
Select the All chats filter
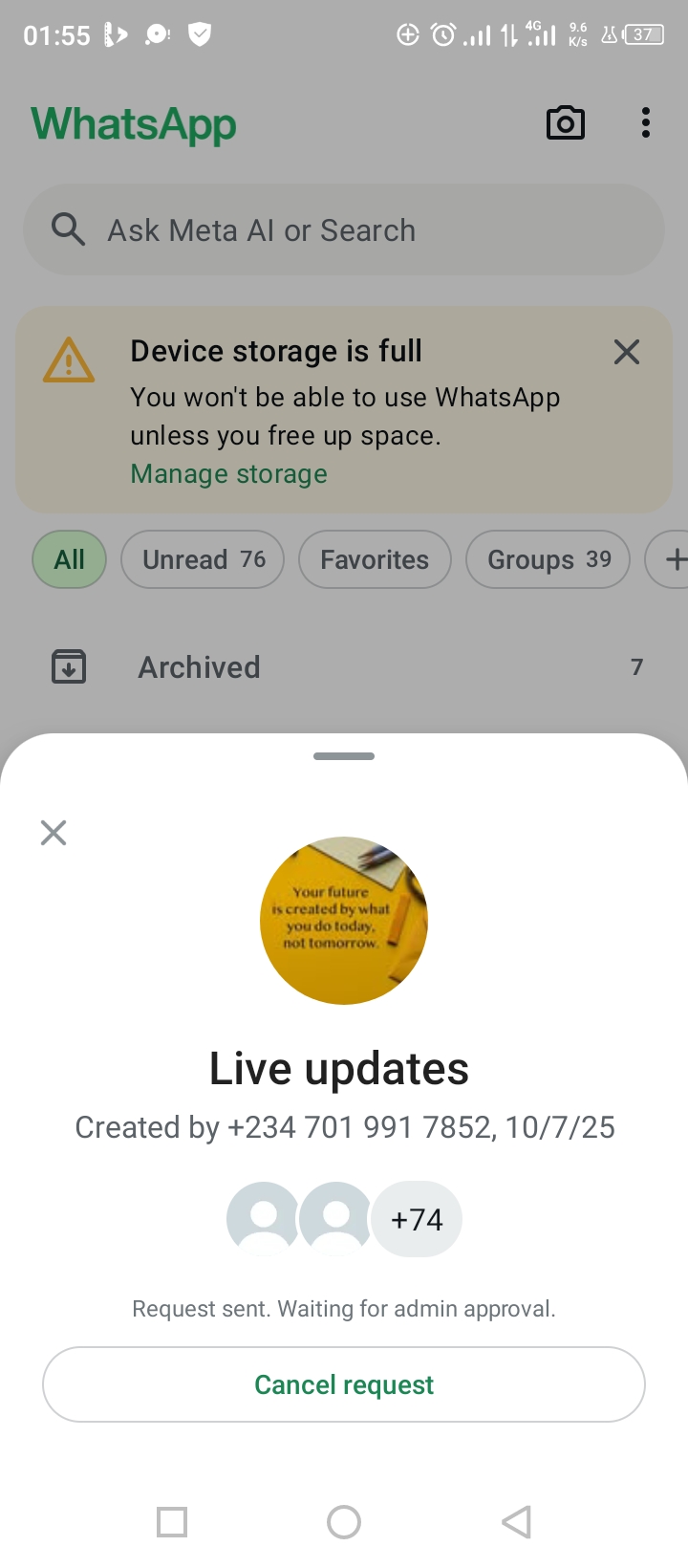(x=69, y=559)
